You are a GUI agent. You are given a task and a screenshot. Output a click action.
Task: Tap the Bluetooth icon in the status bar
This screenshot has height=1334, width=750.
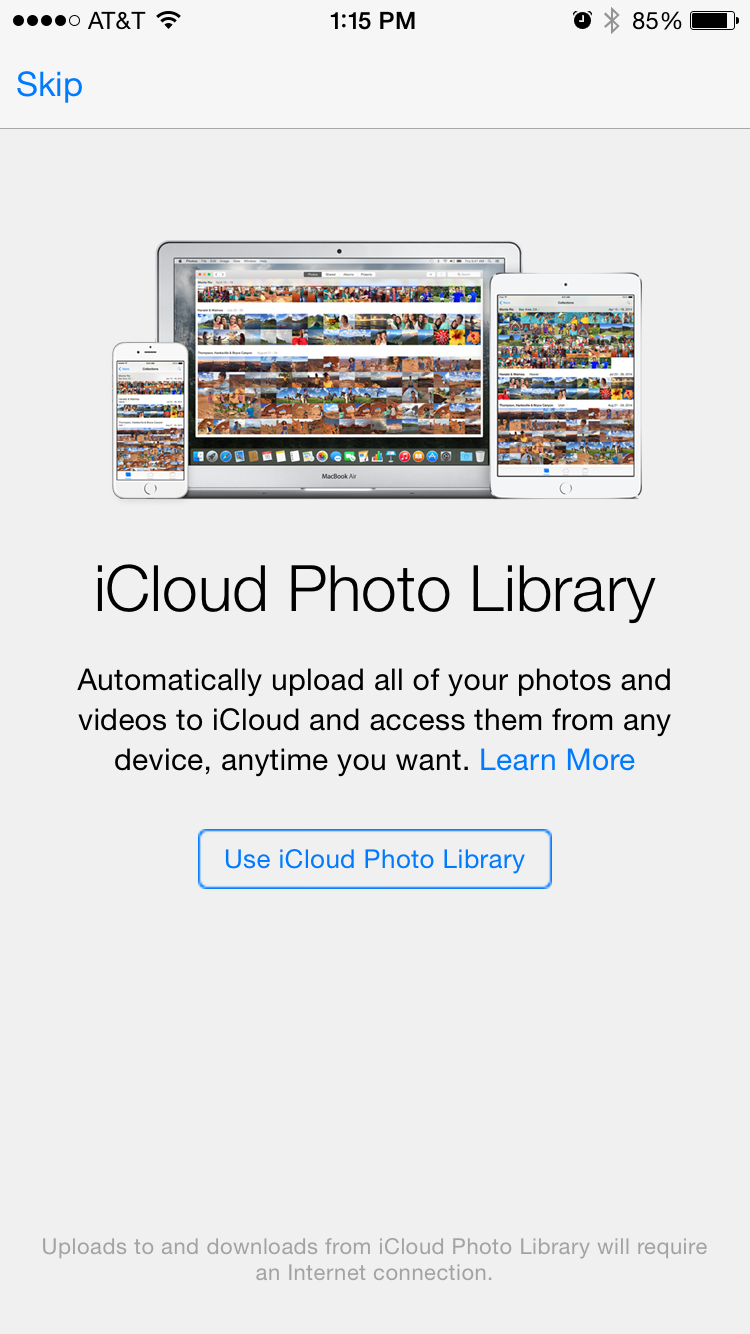(613, 20)
